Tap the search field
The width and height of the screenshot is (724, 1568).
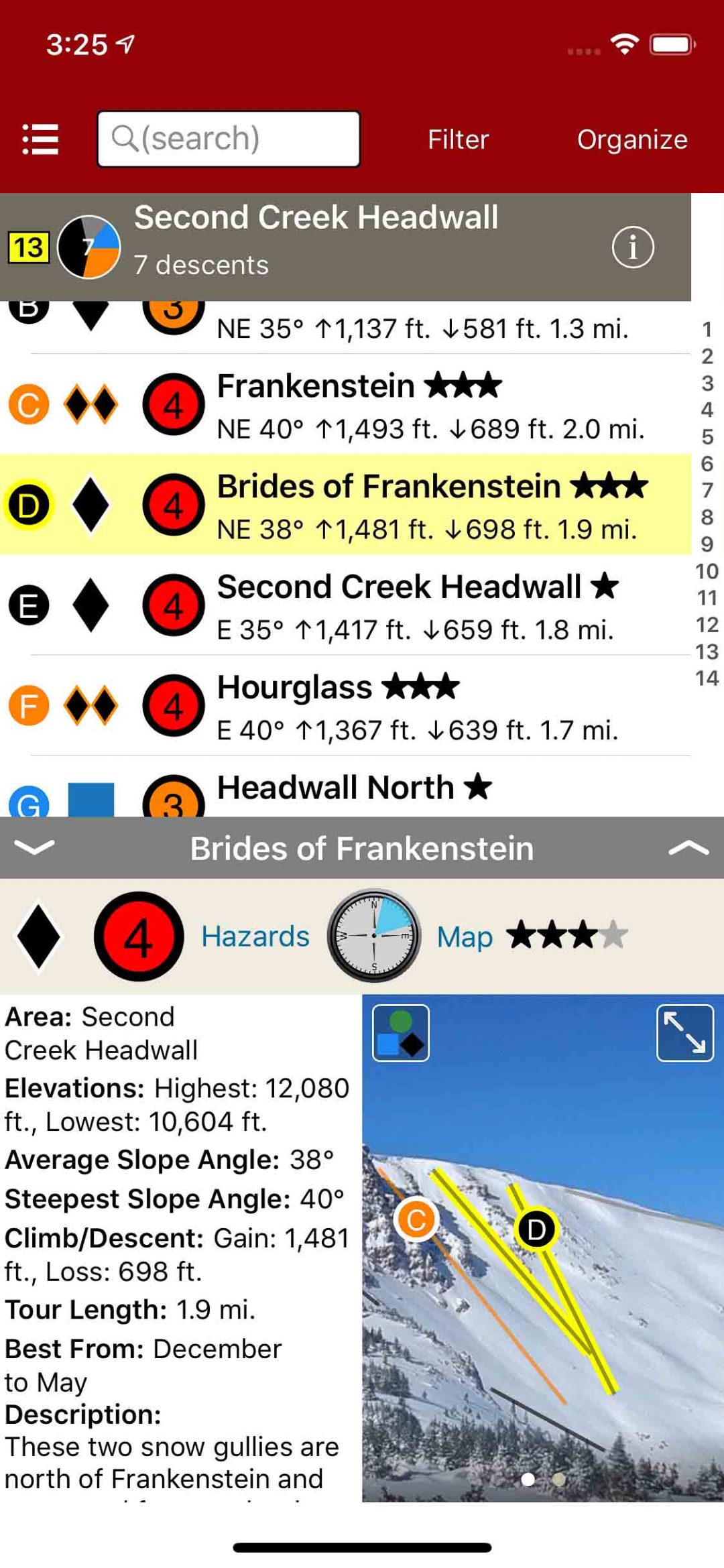229,139
